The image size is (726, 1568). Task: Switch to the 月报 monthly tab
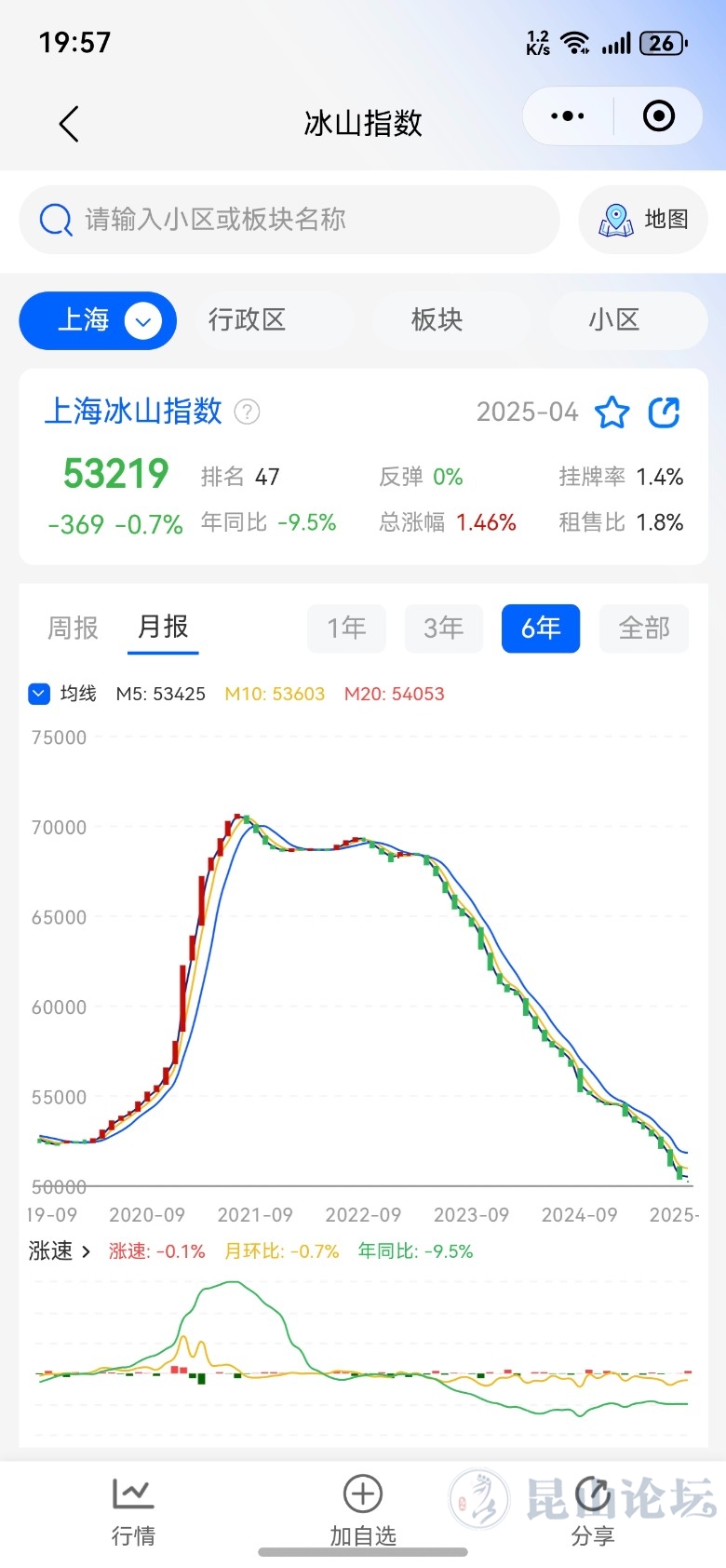[x=163, y=628]
